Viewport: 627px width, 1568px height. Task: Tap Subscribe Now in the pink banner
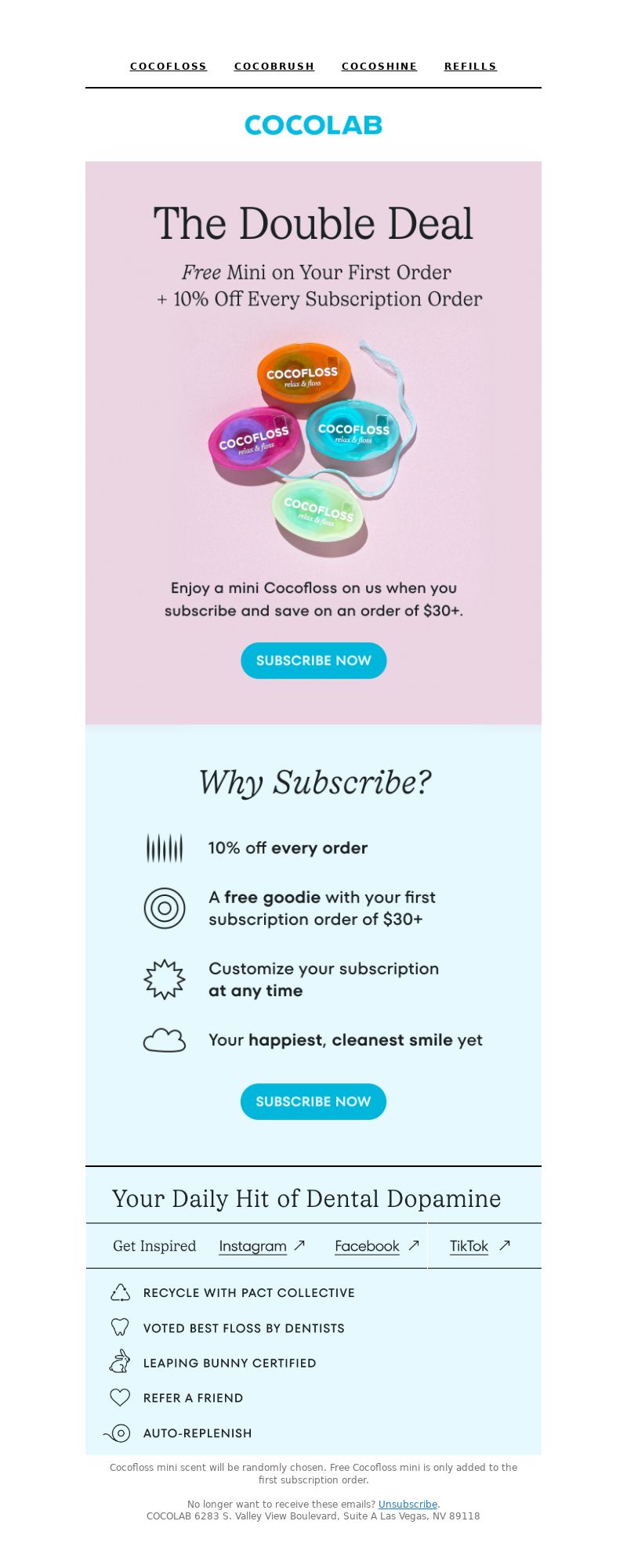[x=313, y=660]
